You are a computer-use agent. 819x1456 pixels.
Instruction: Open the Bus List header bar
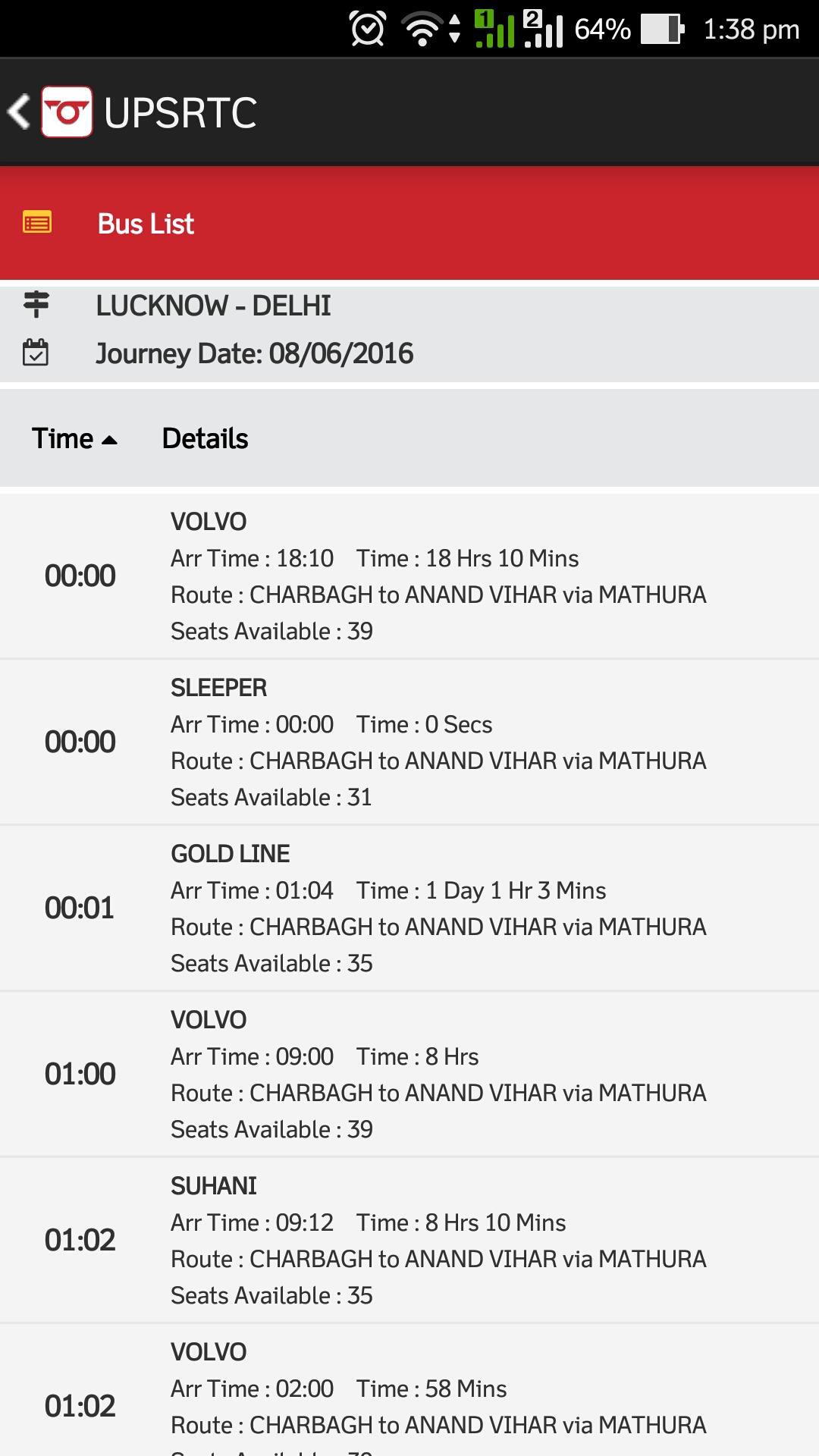coord(409,223)
